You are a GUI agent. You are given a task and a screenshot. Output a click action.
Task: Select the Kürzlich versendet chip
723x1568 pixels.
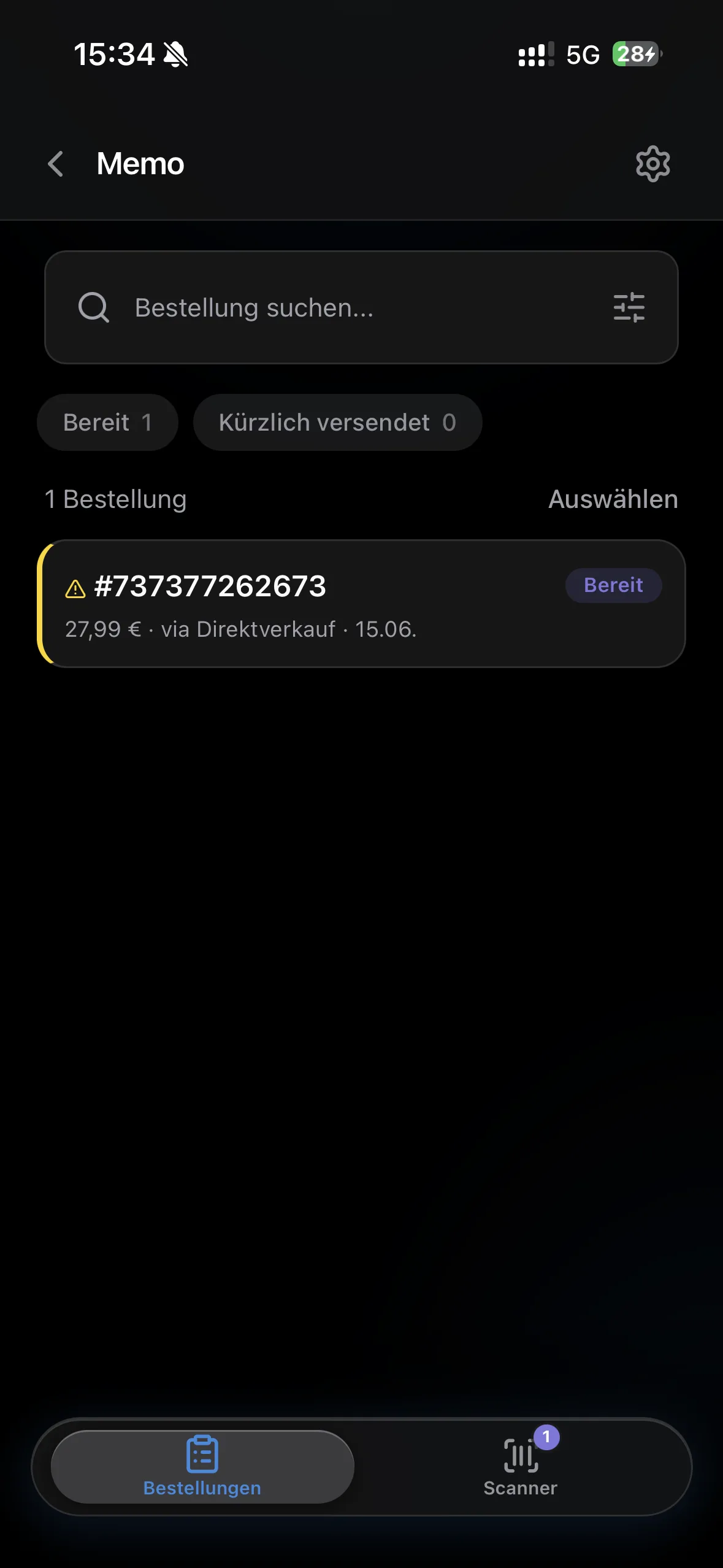coord(337,423)
